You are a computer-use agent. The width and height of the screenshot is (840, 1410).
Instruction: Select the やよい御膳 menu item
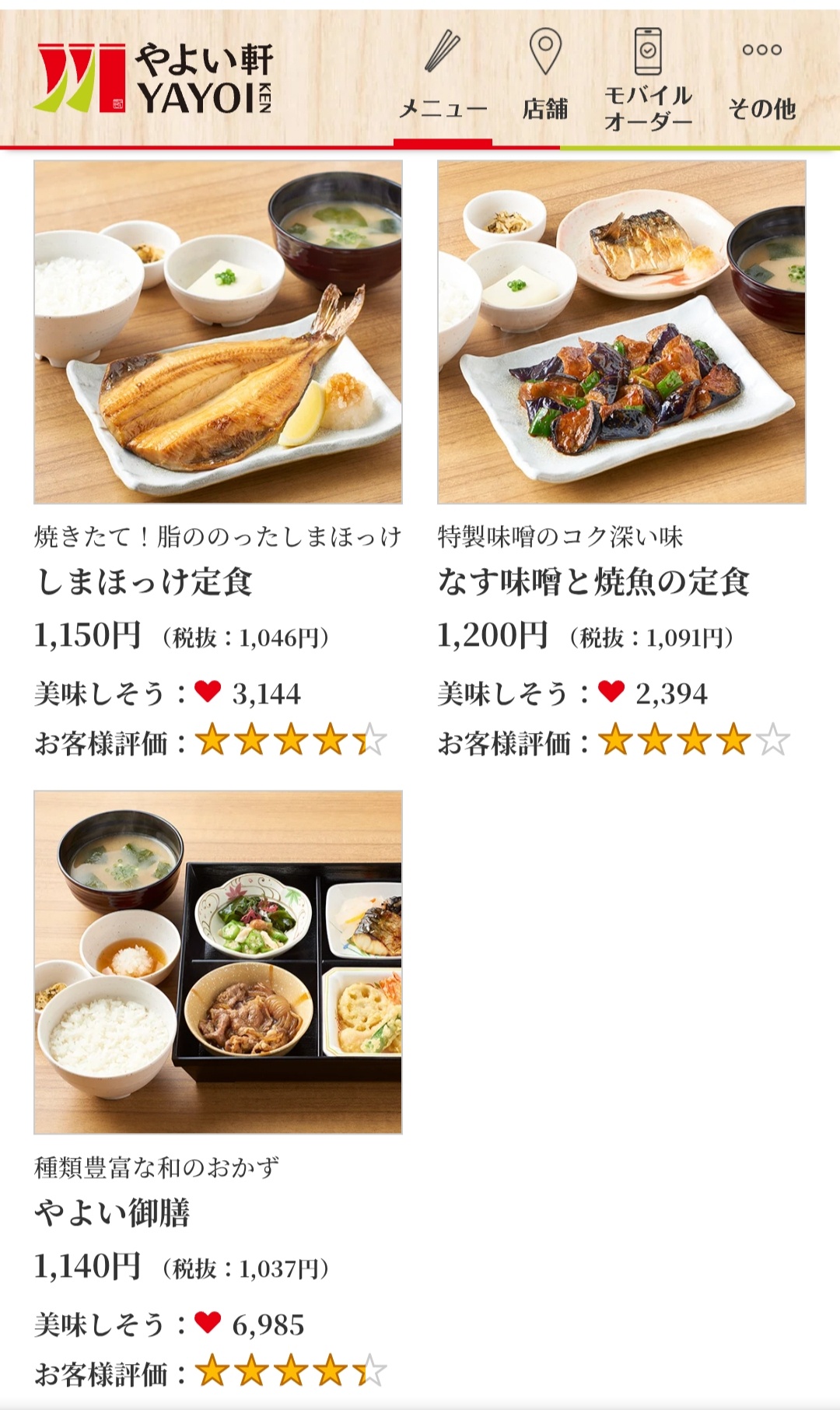coord(218,963)
